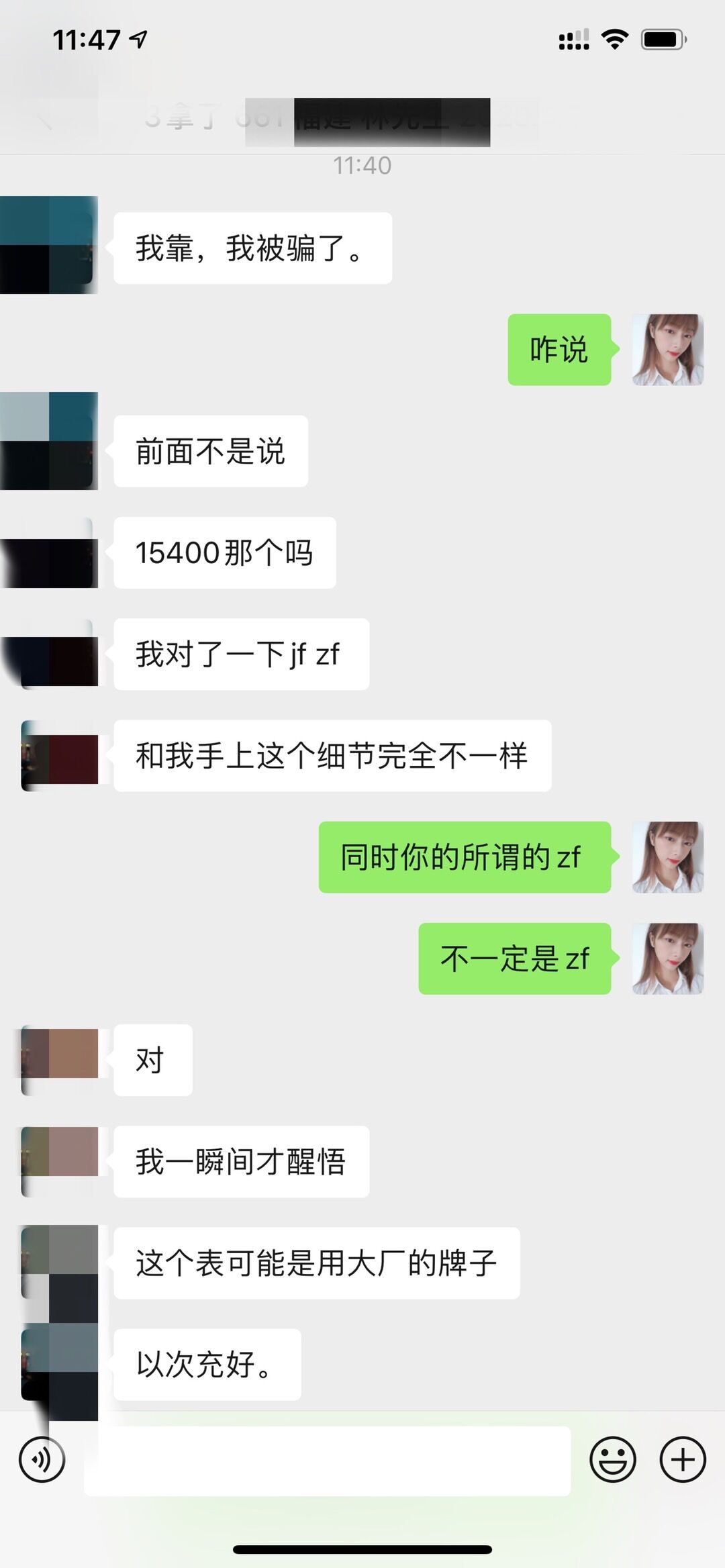Open own avatar next to 咋说 message
This screenshot has width=725, height=1568.
(x=667, y=350)
